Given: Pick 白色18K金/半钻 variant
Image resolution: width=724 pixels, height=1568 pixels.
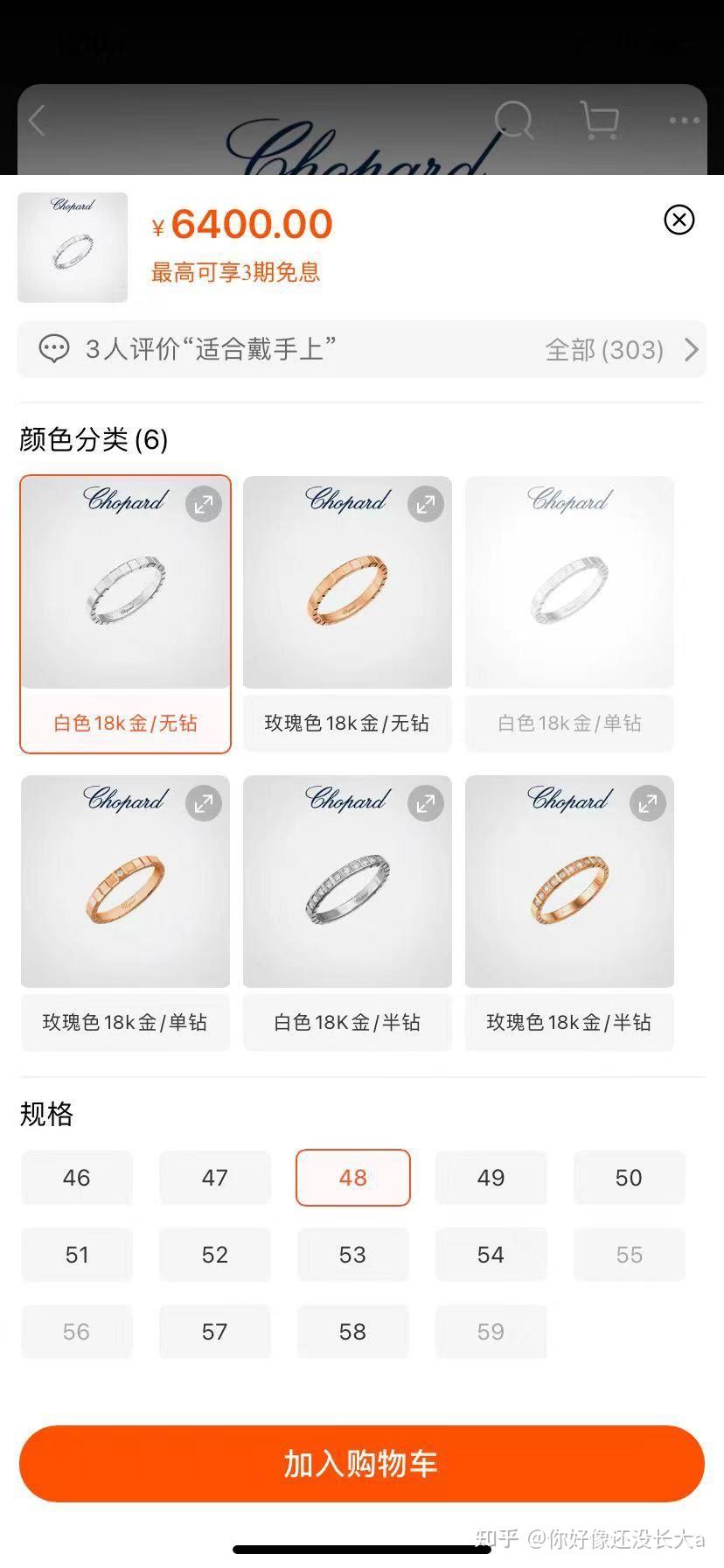Looking at the screenshot, I should click(x=347, y=913).
